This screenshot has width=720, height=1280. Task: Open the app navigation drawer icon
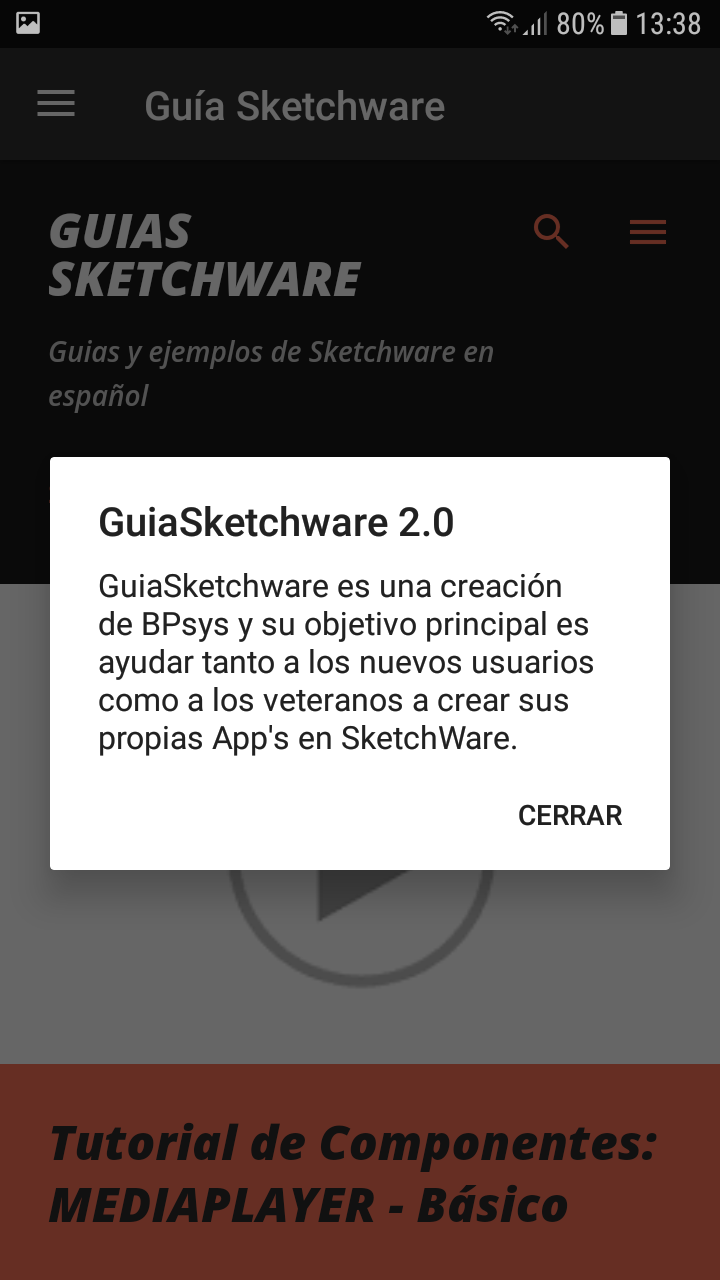pyautogui.click(x=56, y=104)
